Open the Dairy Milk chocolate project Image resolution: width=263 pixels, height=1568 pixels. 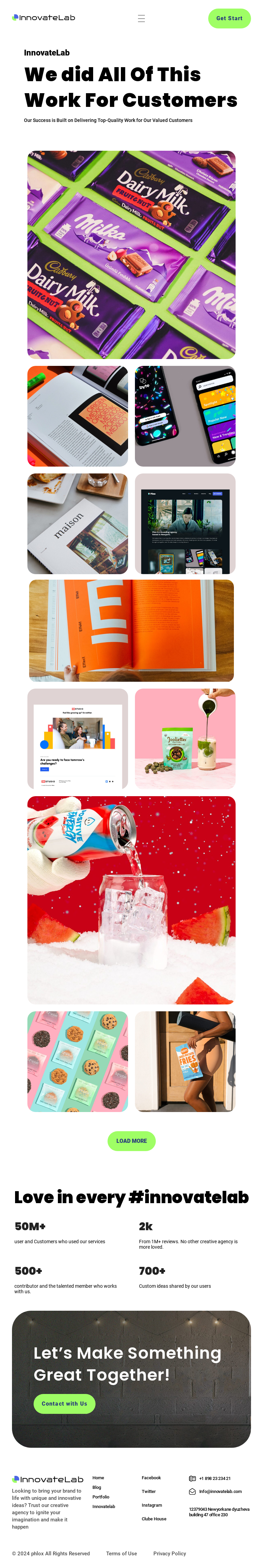131,255
